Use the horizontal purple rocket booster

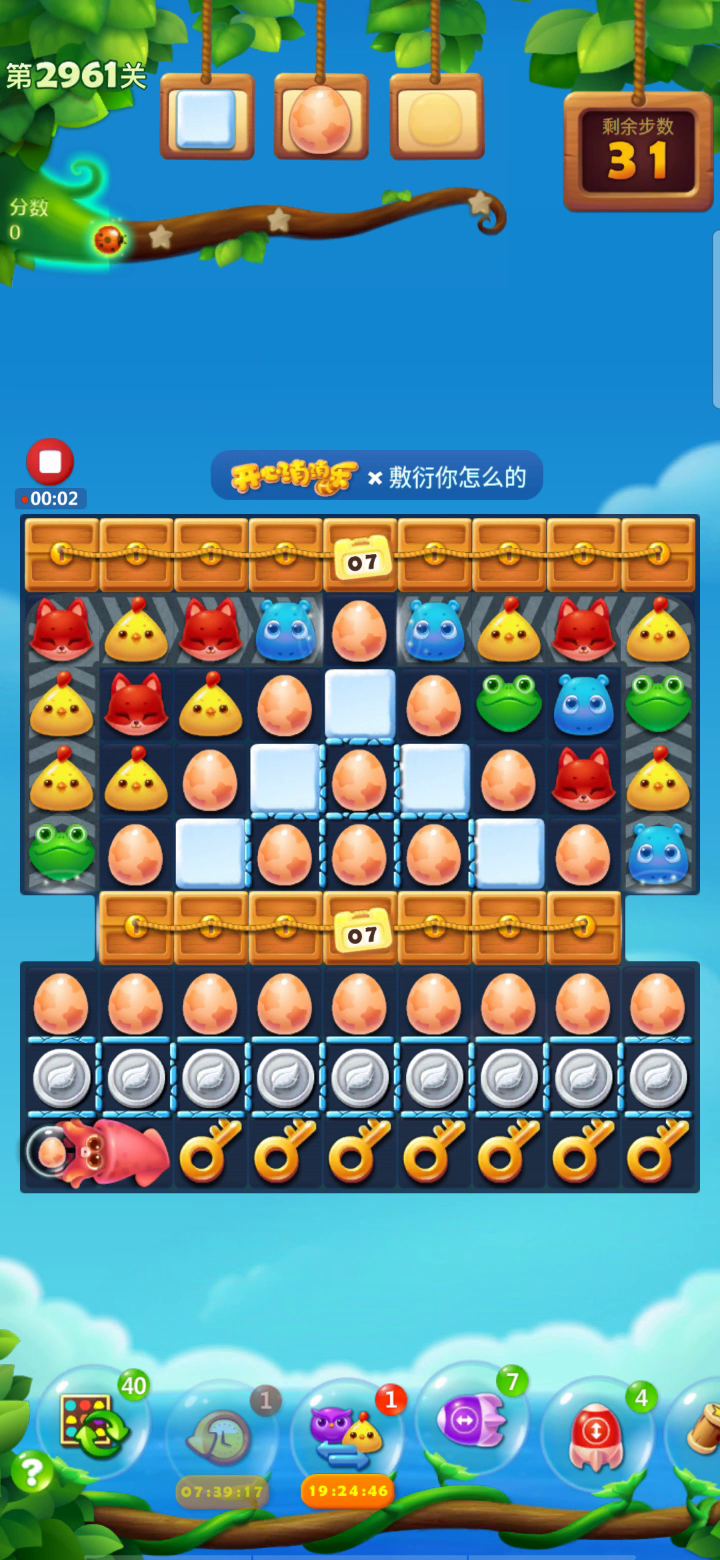pyautogui.click(x=470, y=1418)
